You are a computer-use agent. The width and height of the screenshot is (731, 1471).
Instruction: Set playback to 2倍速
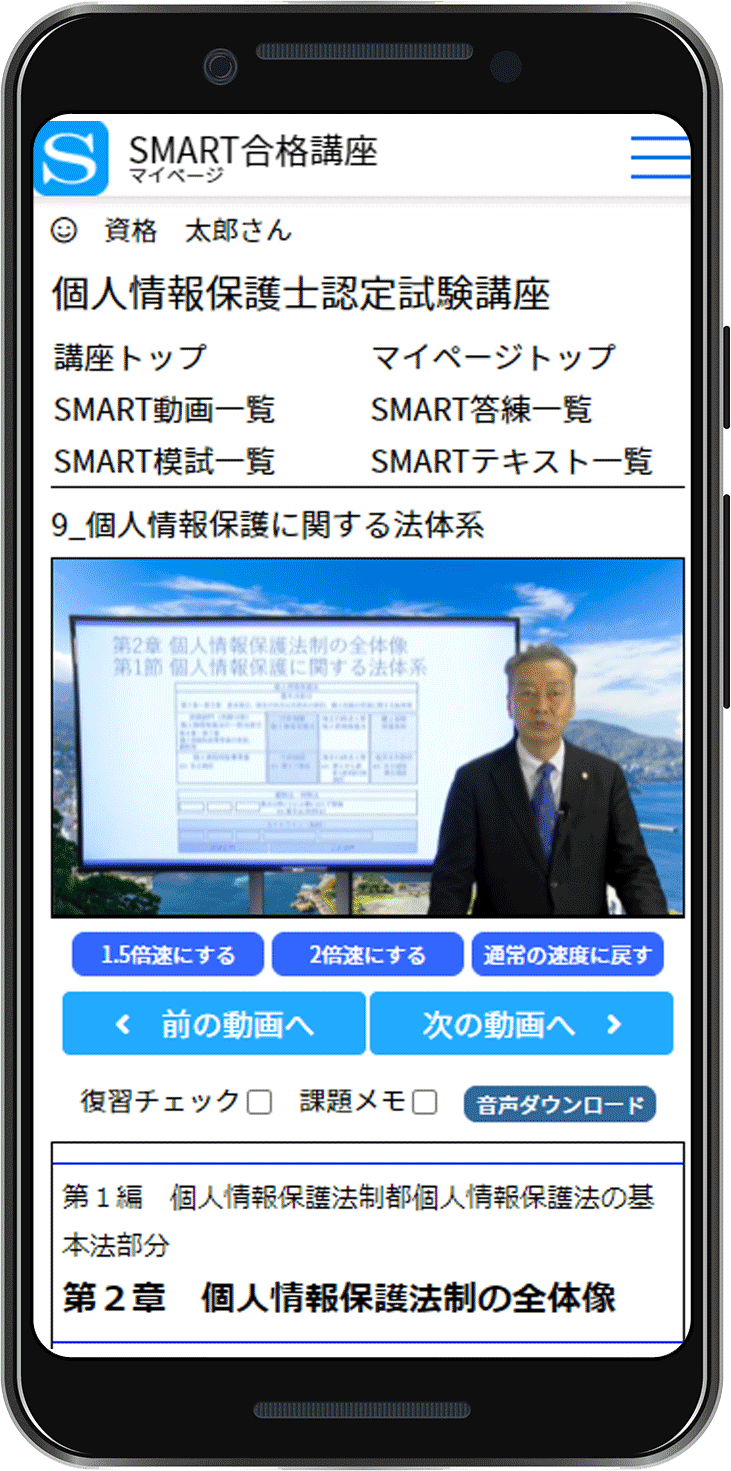(367, 955)
